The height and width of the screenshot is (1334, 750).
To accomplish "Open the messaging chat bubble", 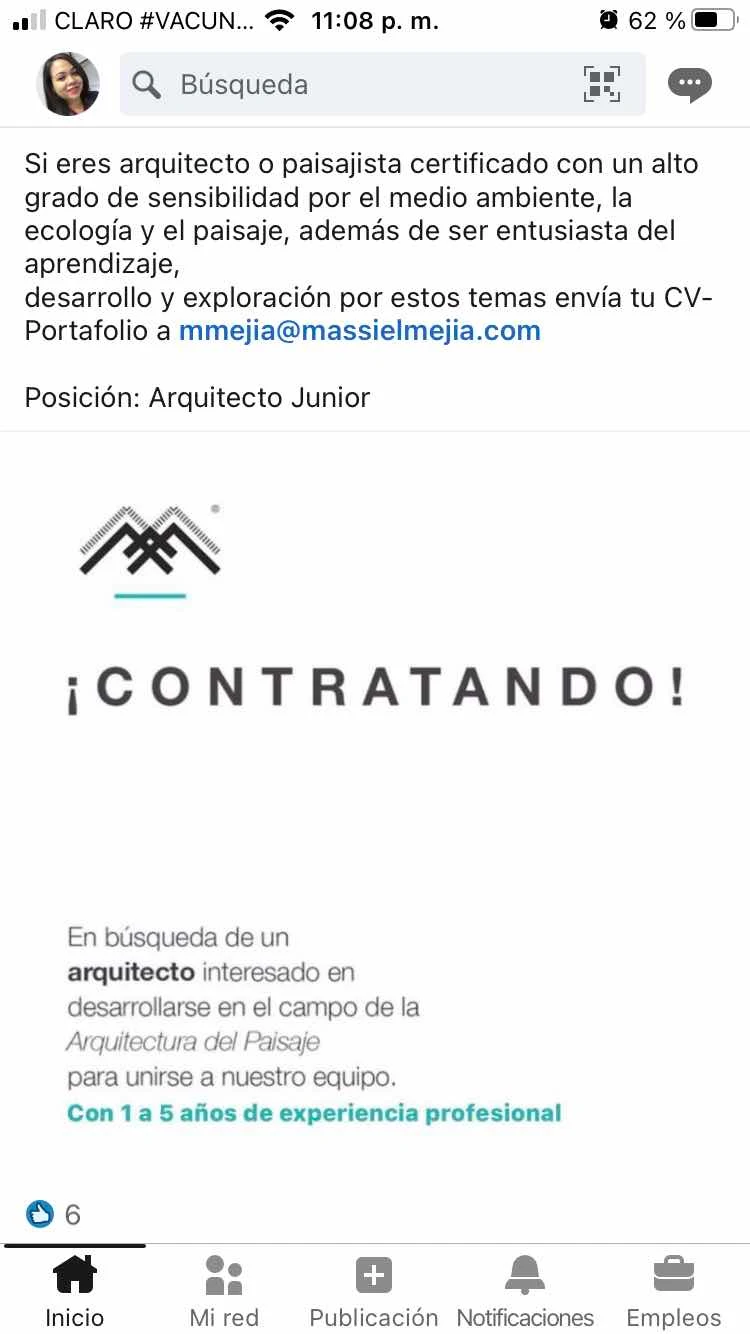I will [690, 85].
